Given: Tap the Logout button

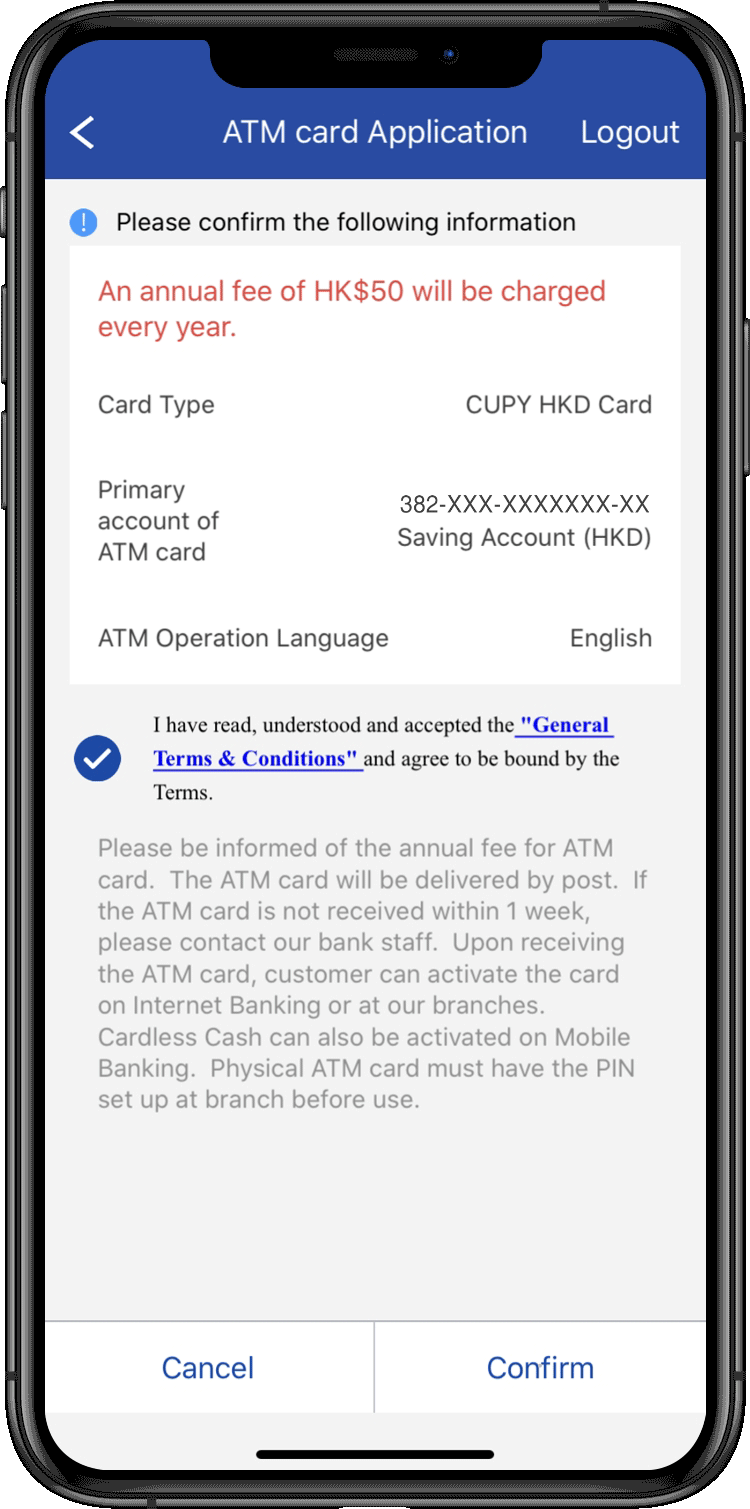Looking at the screenshot, I should [629, 132].
